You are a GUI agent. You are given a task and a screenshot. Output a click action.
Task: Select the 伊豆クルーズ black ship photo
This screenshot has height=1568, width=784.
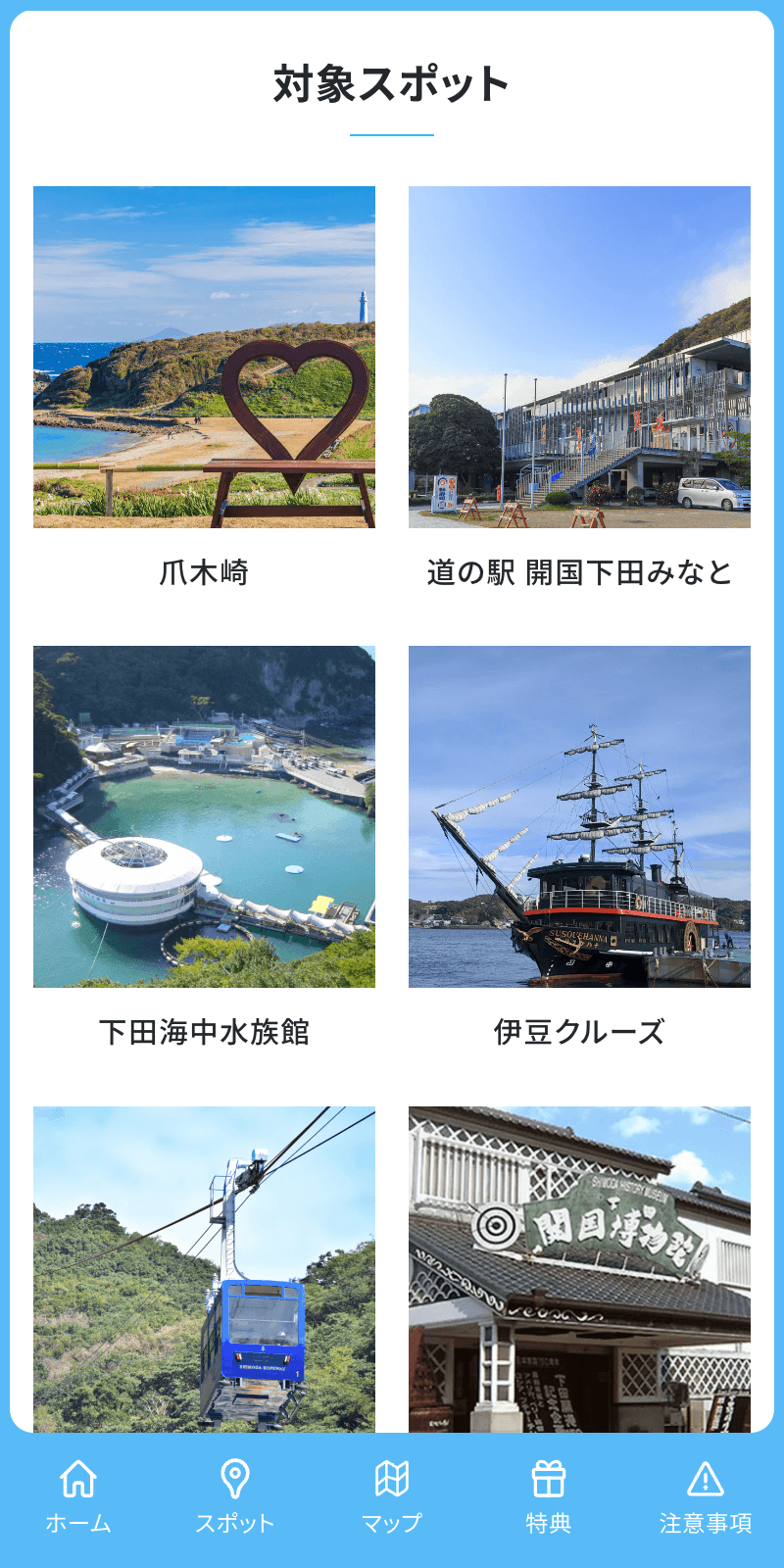578,815
